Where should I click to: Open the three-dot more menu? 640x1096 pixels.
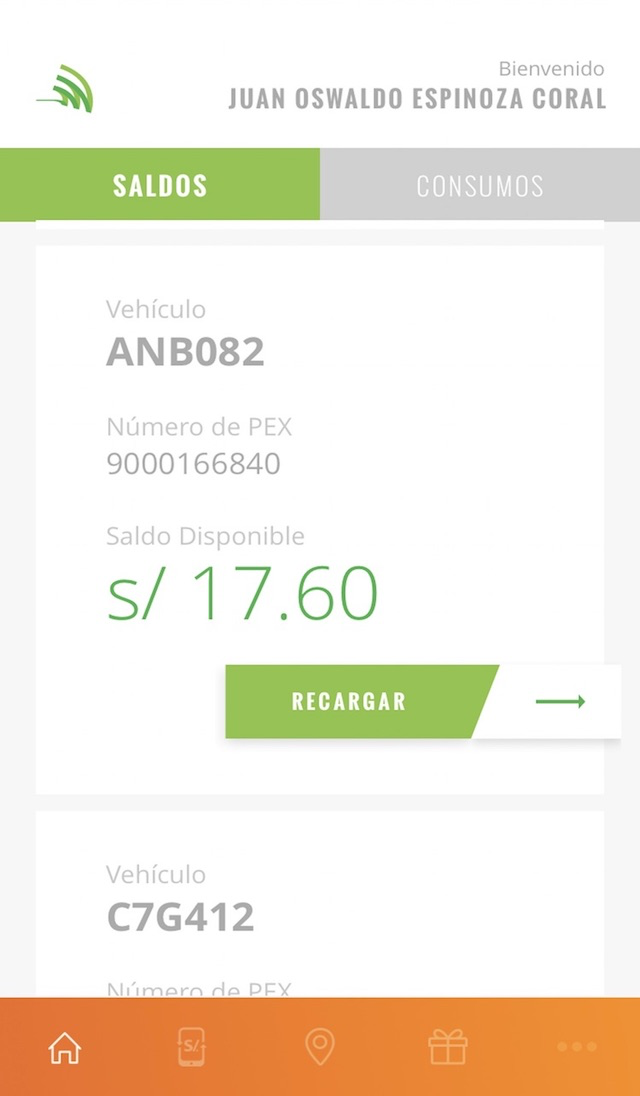click(576, 1047)
